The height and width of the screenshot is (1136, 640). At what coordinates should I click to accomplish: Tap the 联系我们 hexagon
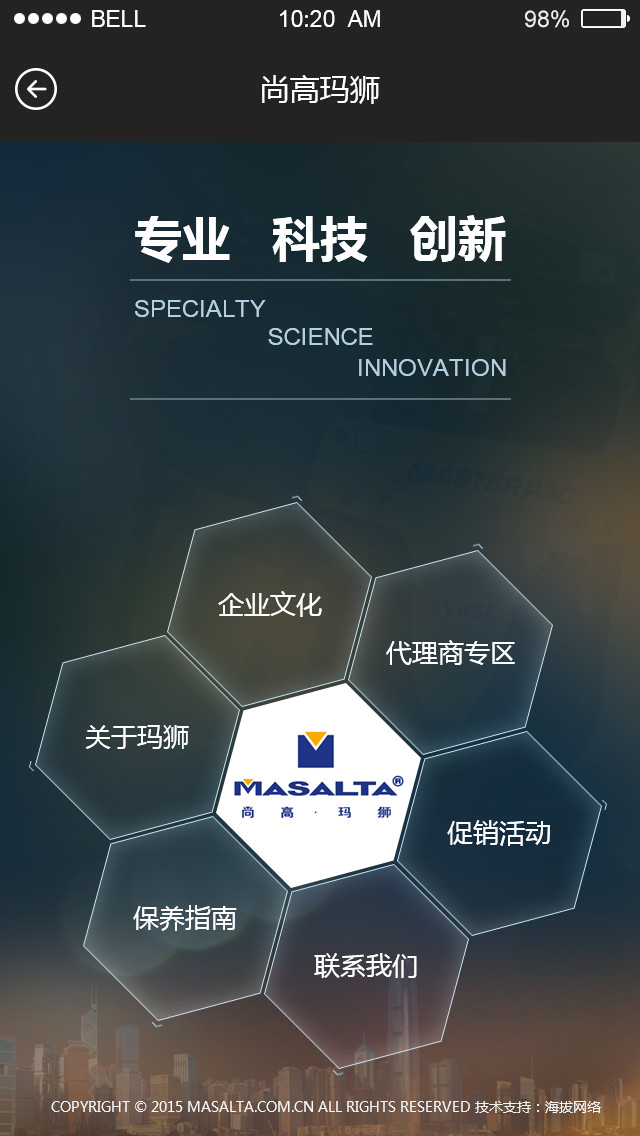tap(366, 966)
